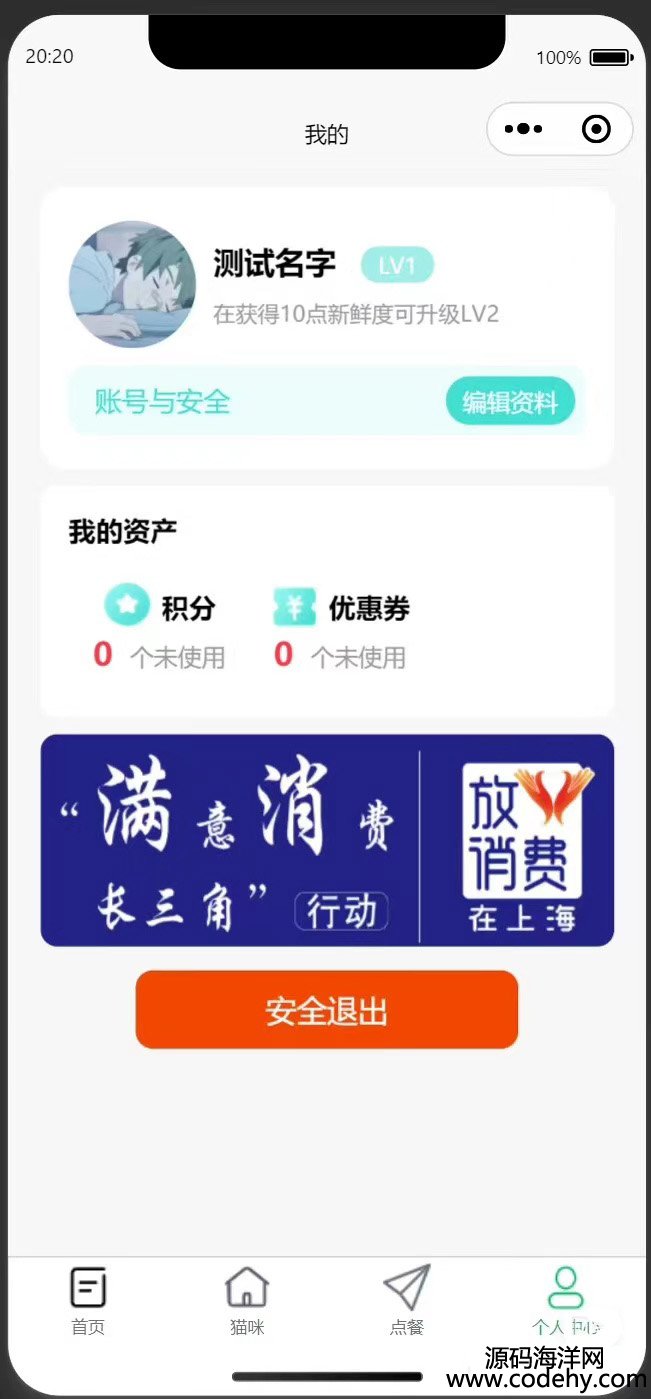Go to the 猫咪 tab
The height and width of the screenshot is (1399, 651).
coord(247,1299)
